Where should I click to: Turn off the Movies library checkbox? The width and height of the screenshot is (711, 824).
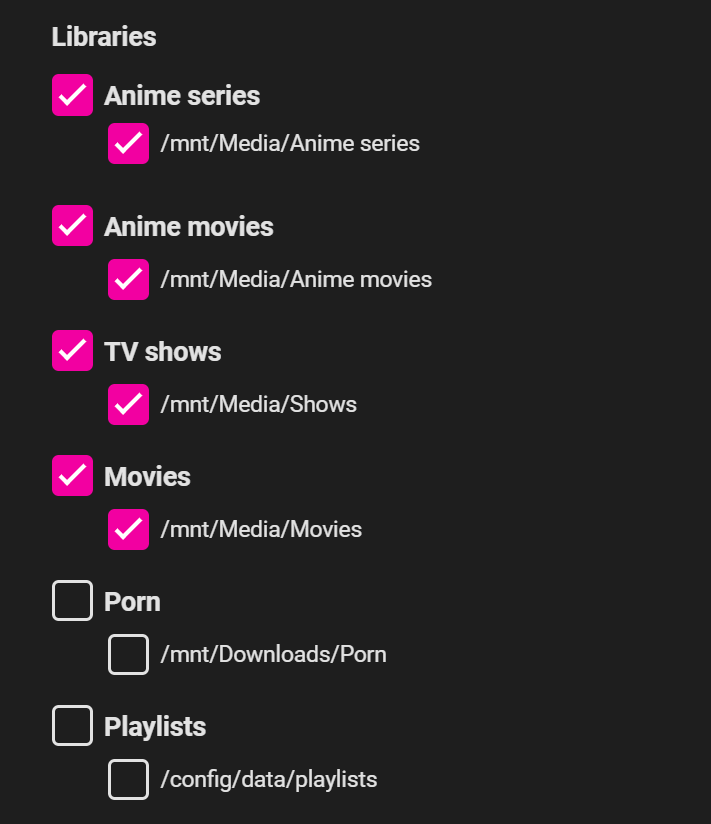coord(72,476)
